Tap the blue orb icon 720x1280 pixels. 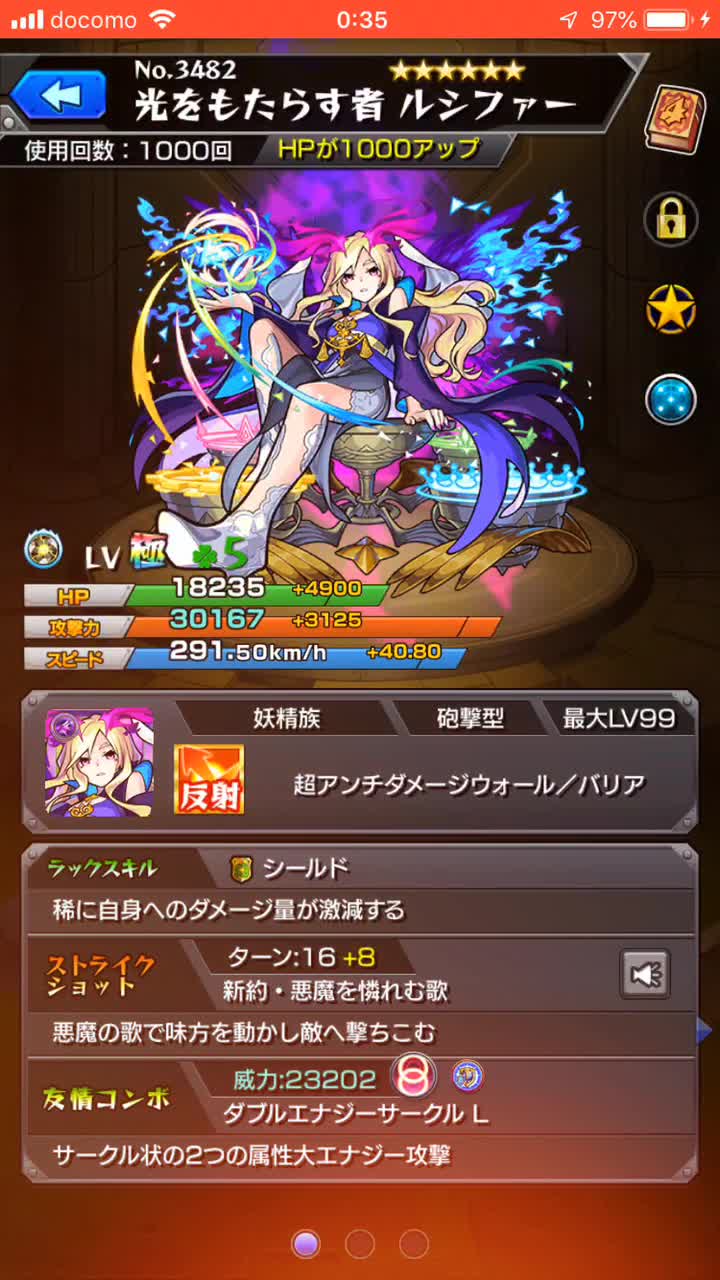[x=671, y=399]
